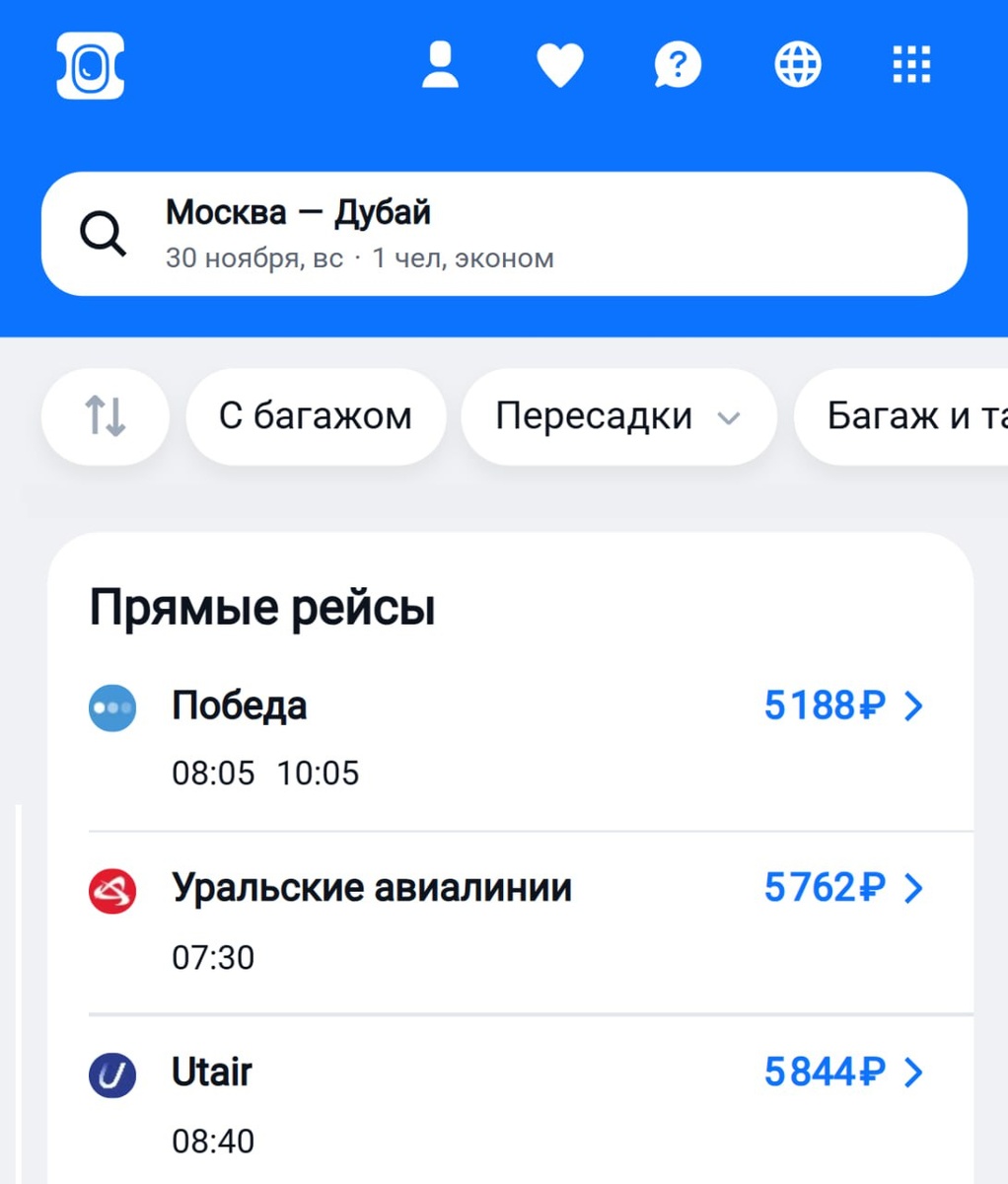1008x1184 pixels.
Task: Open favorites via the heart icon
Action: click(x=559, y=66)
